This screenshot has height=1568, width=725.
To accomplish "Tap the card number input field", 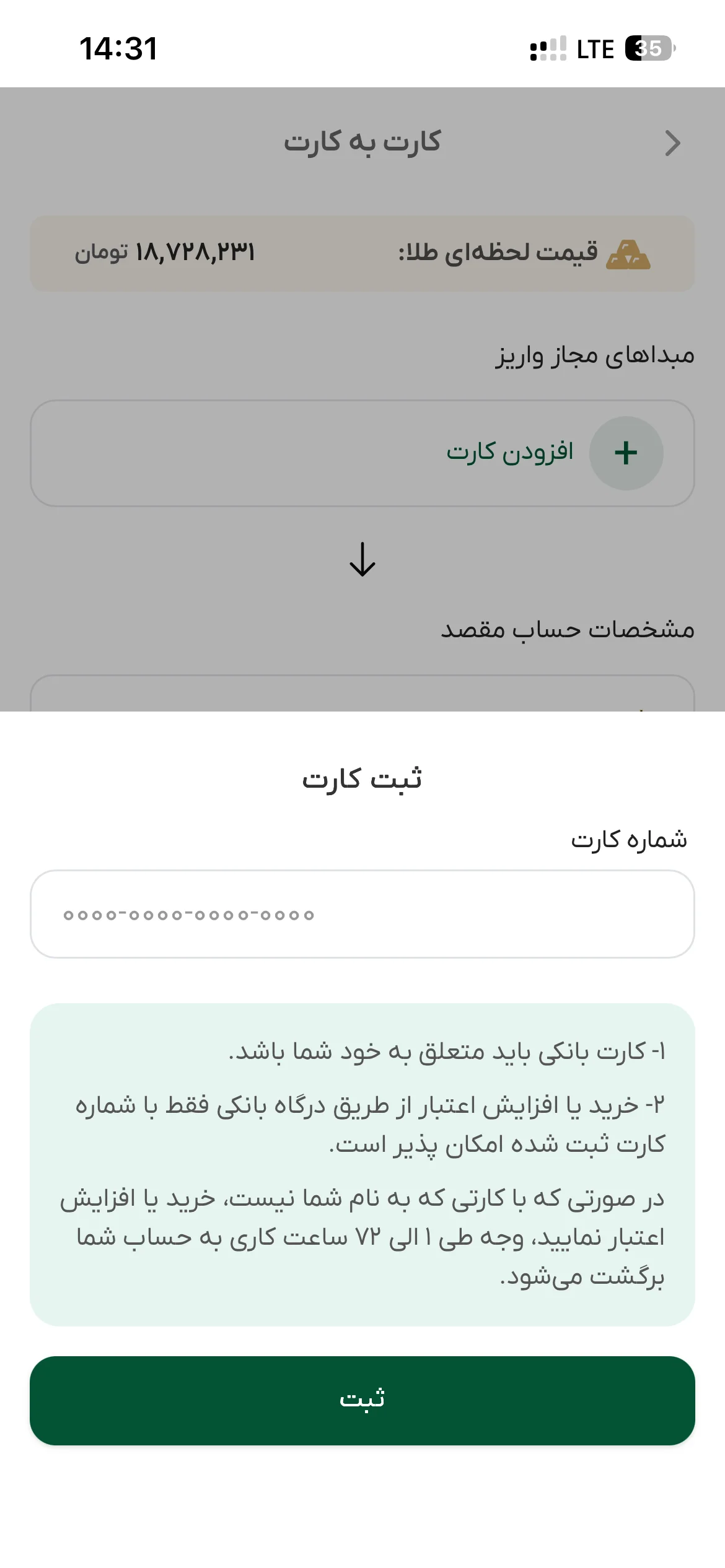I will pos(362,914).
